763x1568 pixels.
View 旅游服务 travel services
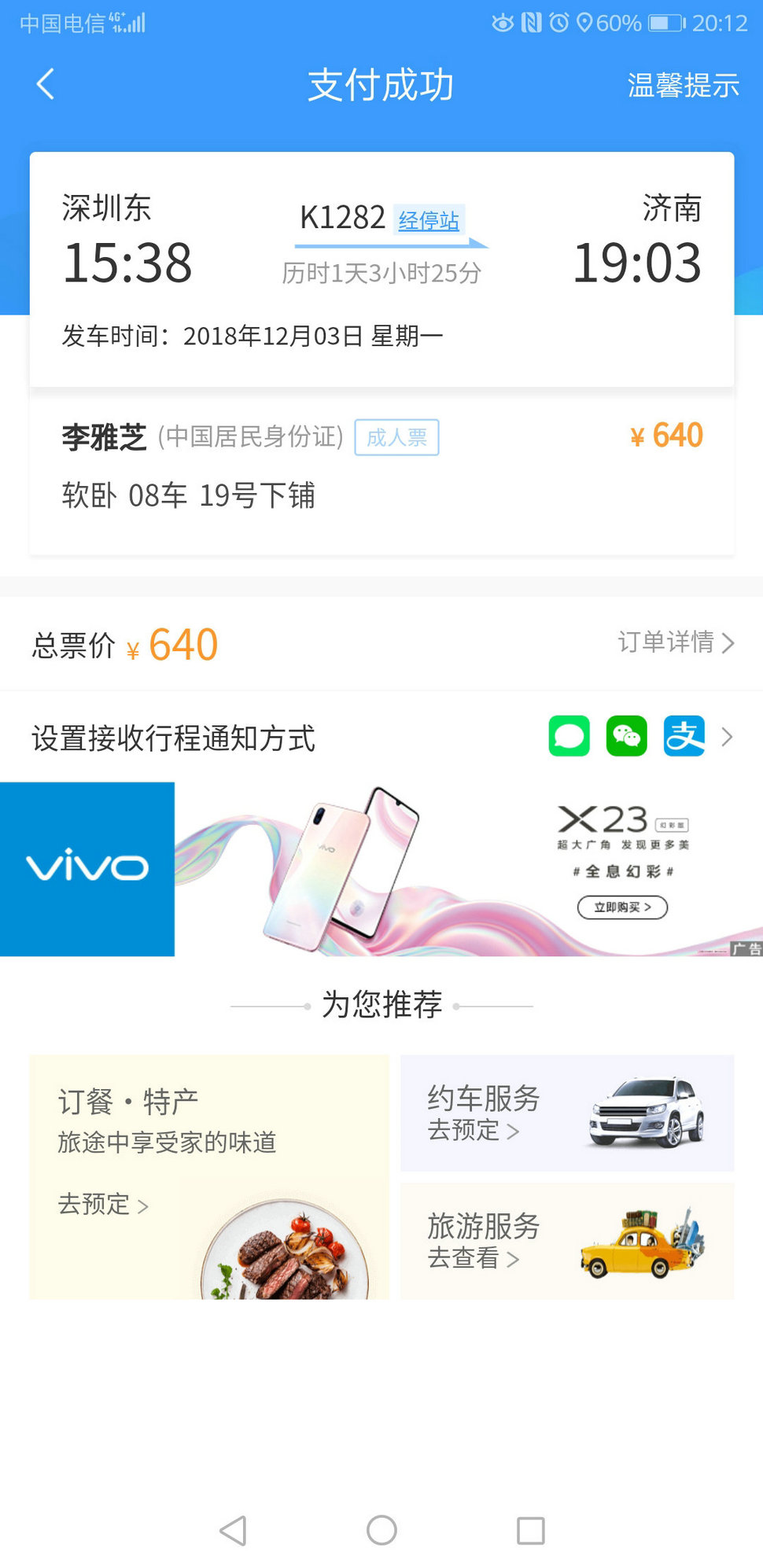[x=567, y=1241]
